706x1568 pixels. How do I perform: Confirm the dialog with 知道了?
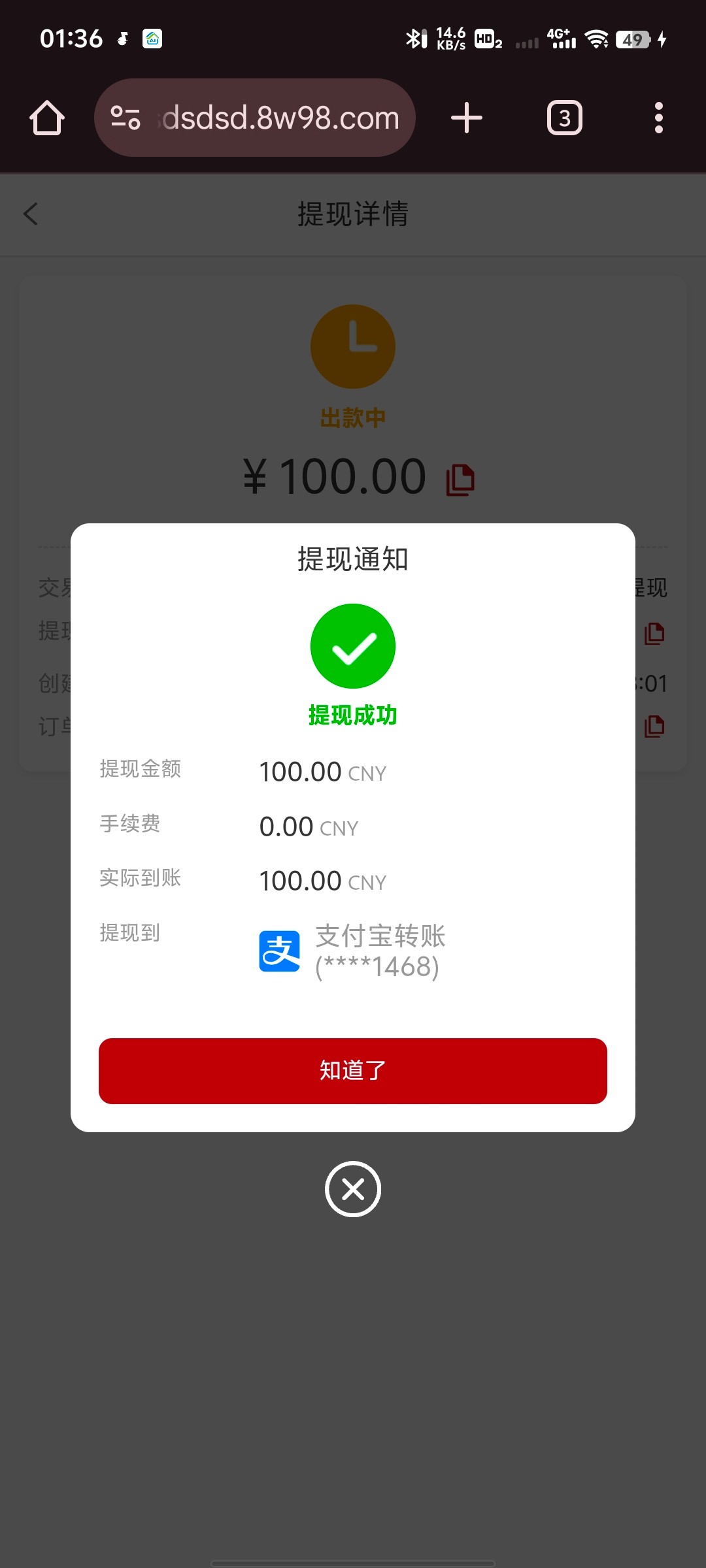[x=353, y=1071]
